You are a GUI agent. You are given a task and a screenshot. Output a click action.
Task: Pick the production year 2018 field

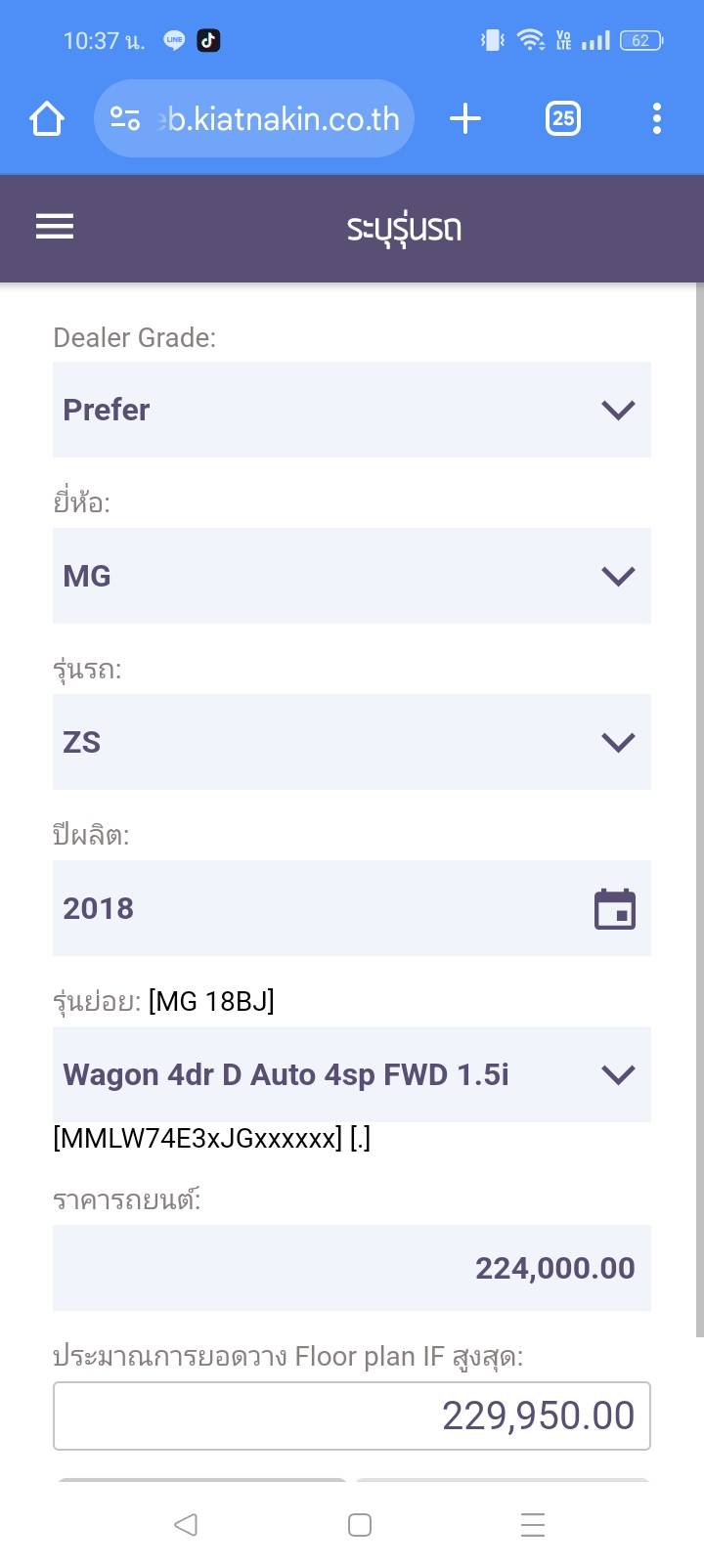[x=351, y=908]
